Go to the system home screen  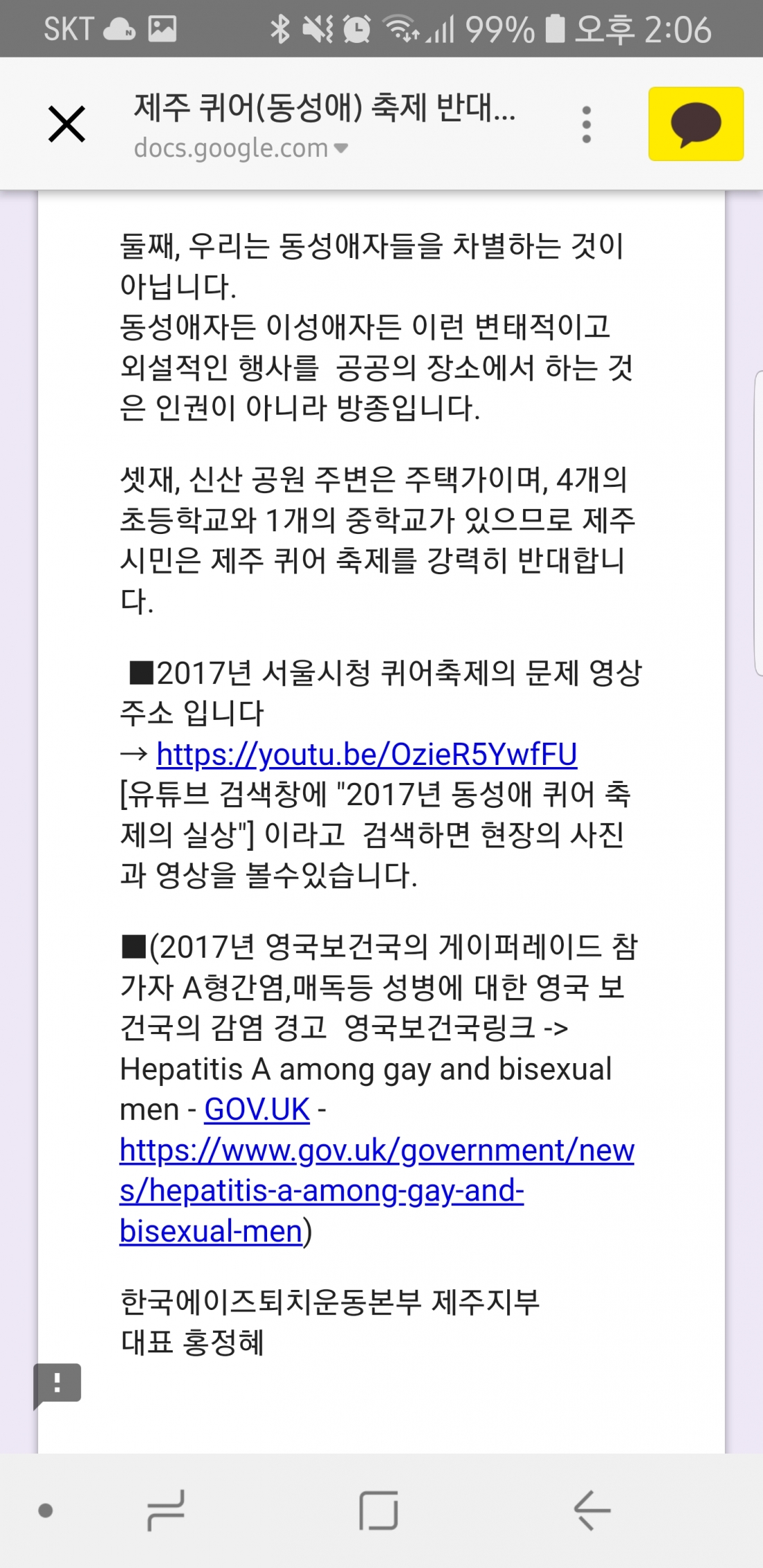(379, 1510)
